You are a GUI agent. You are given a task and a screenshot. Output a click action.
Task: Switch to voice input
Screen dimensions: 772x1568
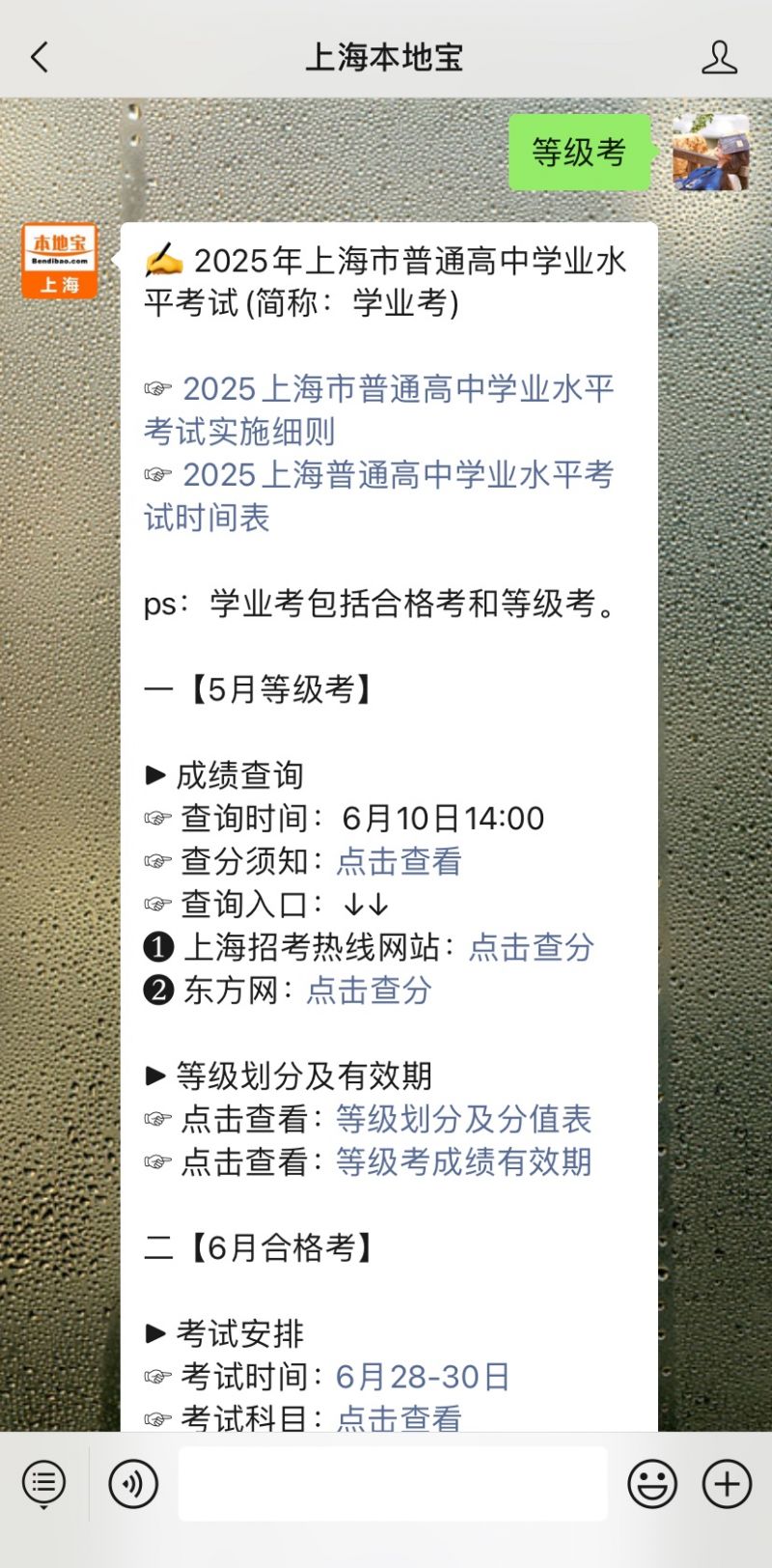(133, 1484)
